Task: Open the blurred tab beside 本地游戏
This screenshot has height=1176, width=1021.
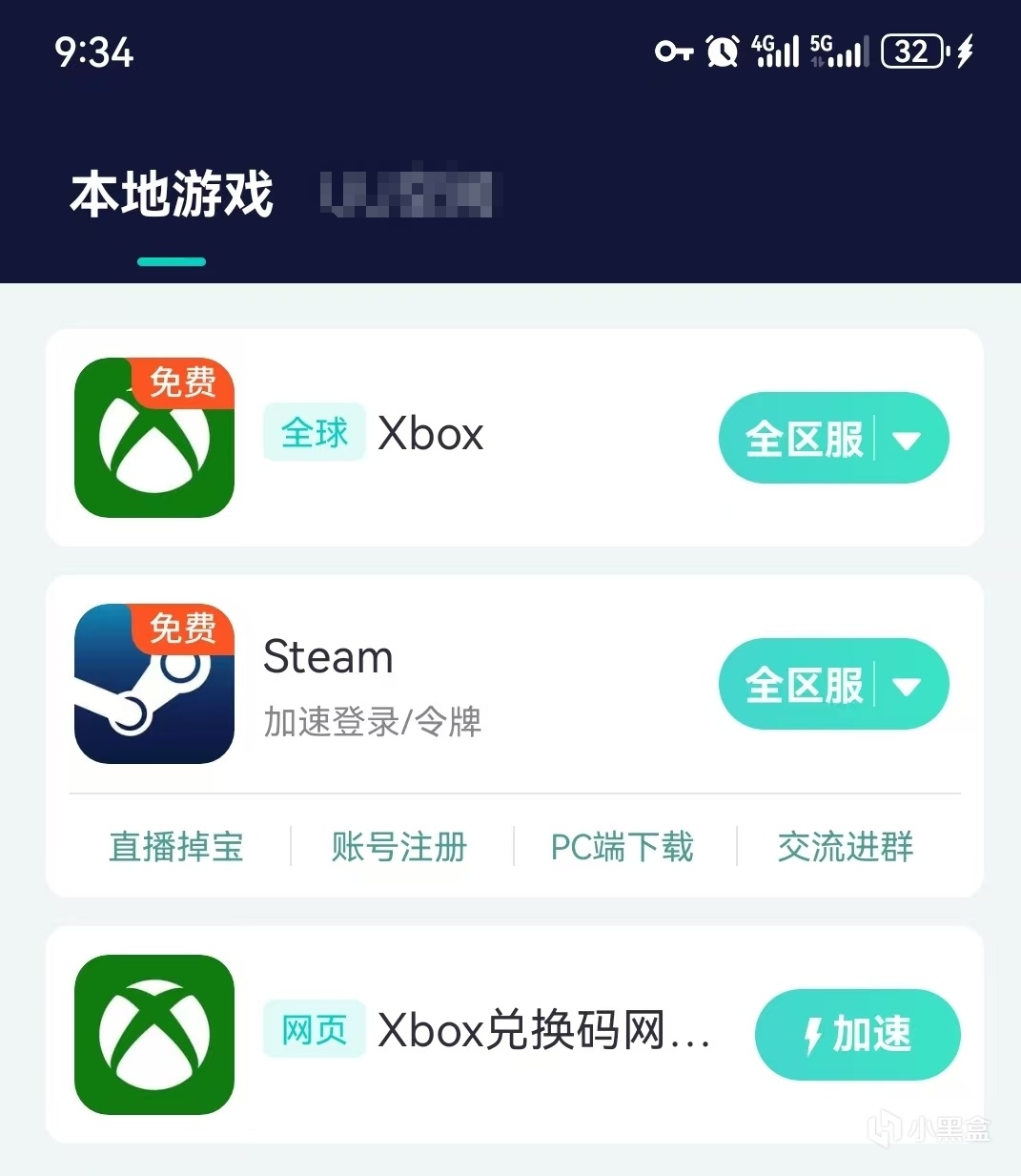Action: coord(406,195)
